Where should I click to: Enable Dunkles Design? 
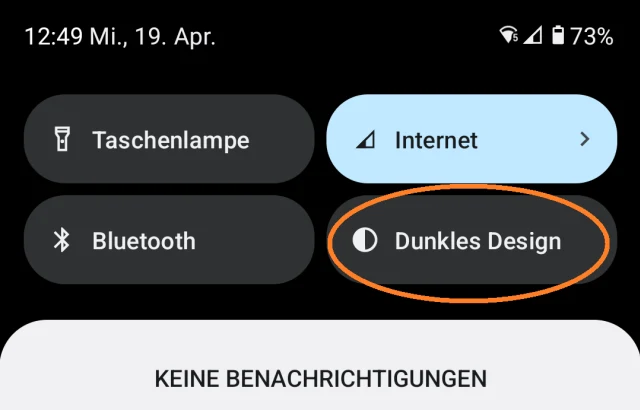click(x=470, y=241)
